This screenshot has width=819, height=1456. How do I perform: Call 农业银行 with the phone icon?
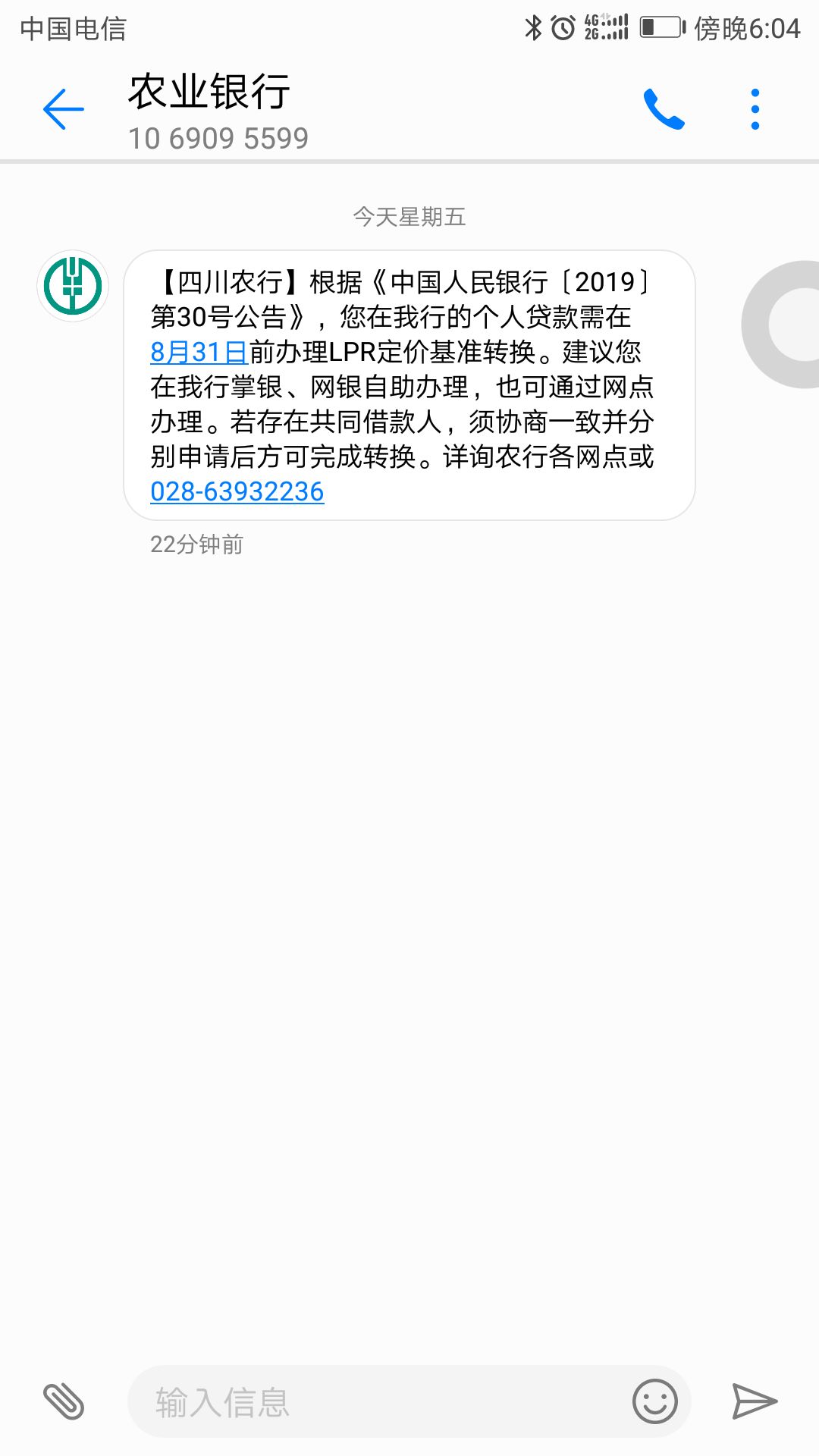click(x=664, y=109)
